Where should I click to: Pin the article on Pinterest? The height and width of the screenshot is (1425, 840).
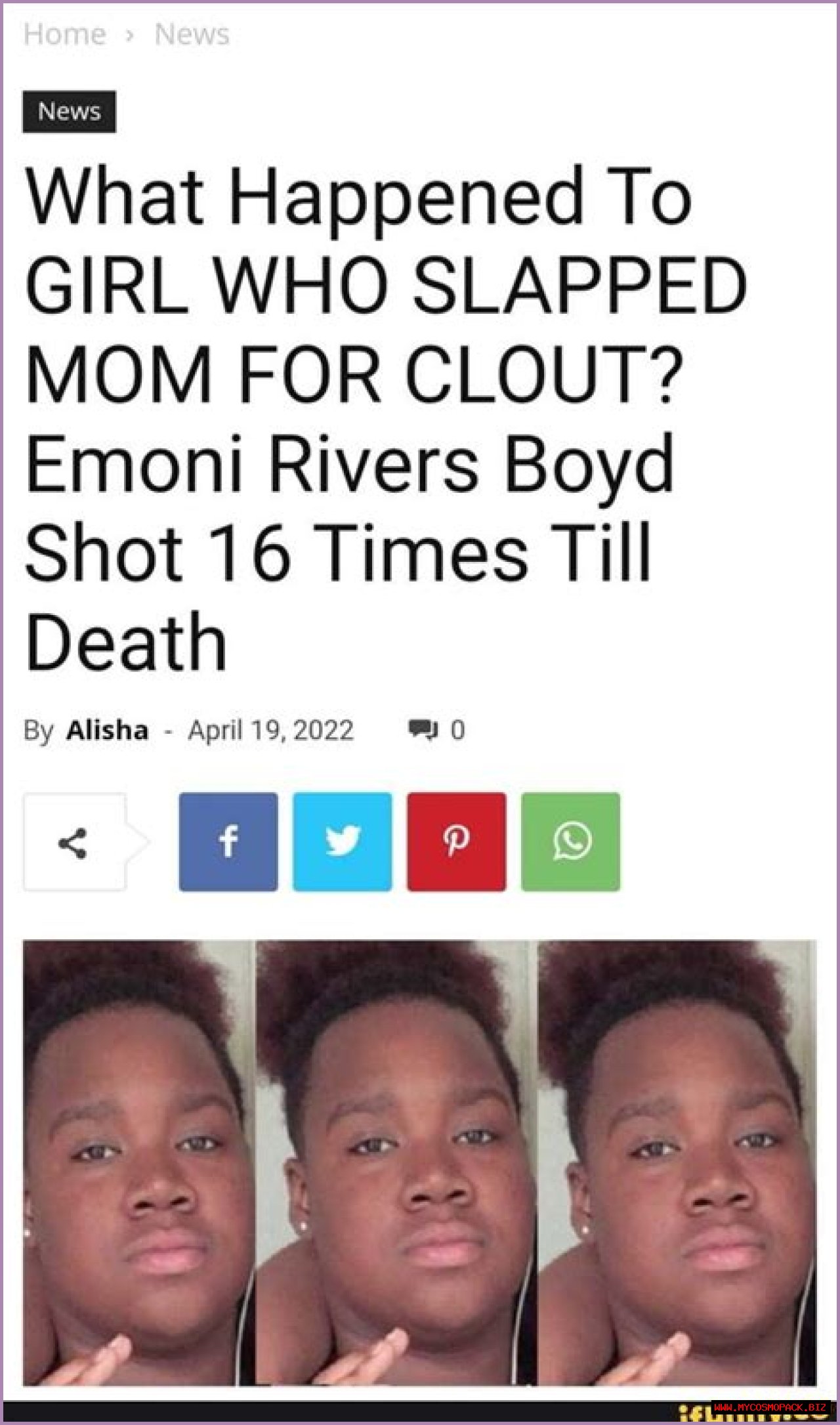[x=456, y=841]
